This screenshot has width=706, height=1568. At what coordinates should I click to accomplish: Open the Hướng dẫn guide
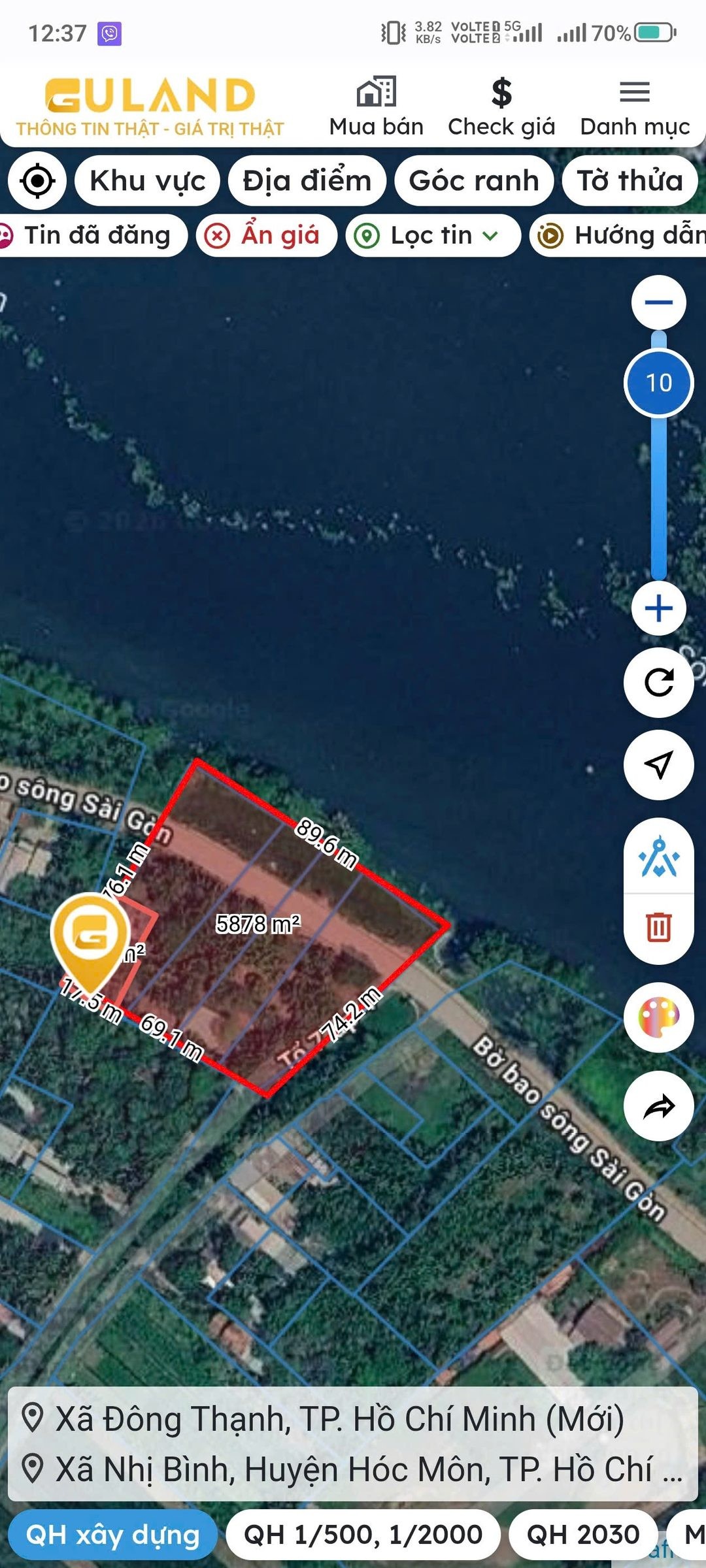(618, 235)
